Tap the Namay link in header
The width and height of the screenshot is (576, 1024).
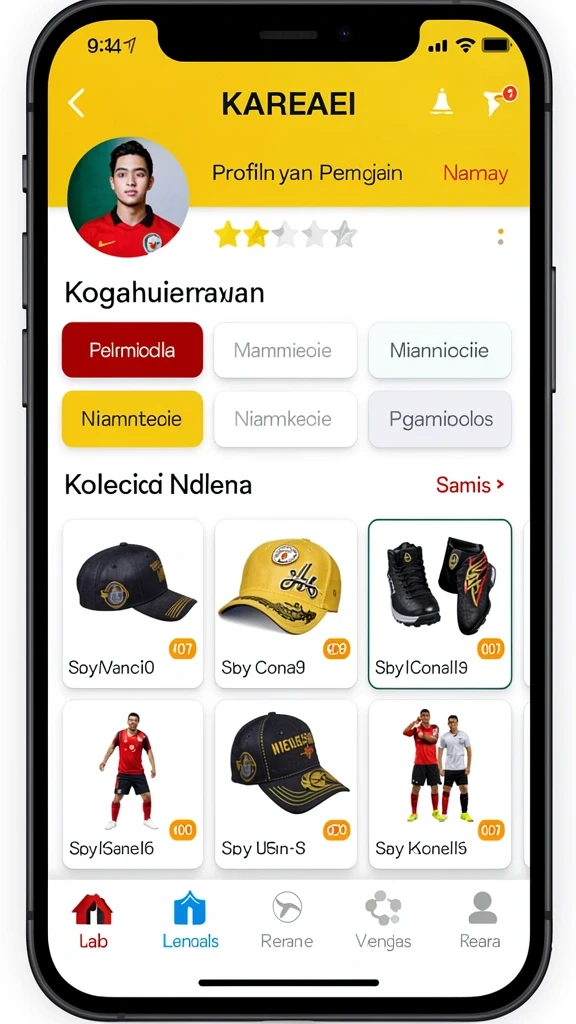tap(475, 173)
